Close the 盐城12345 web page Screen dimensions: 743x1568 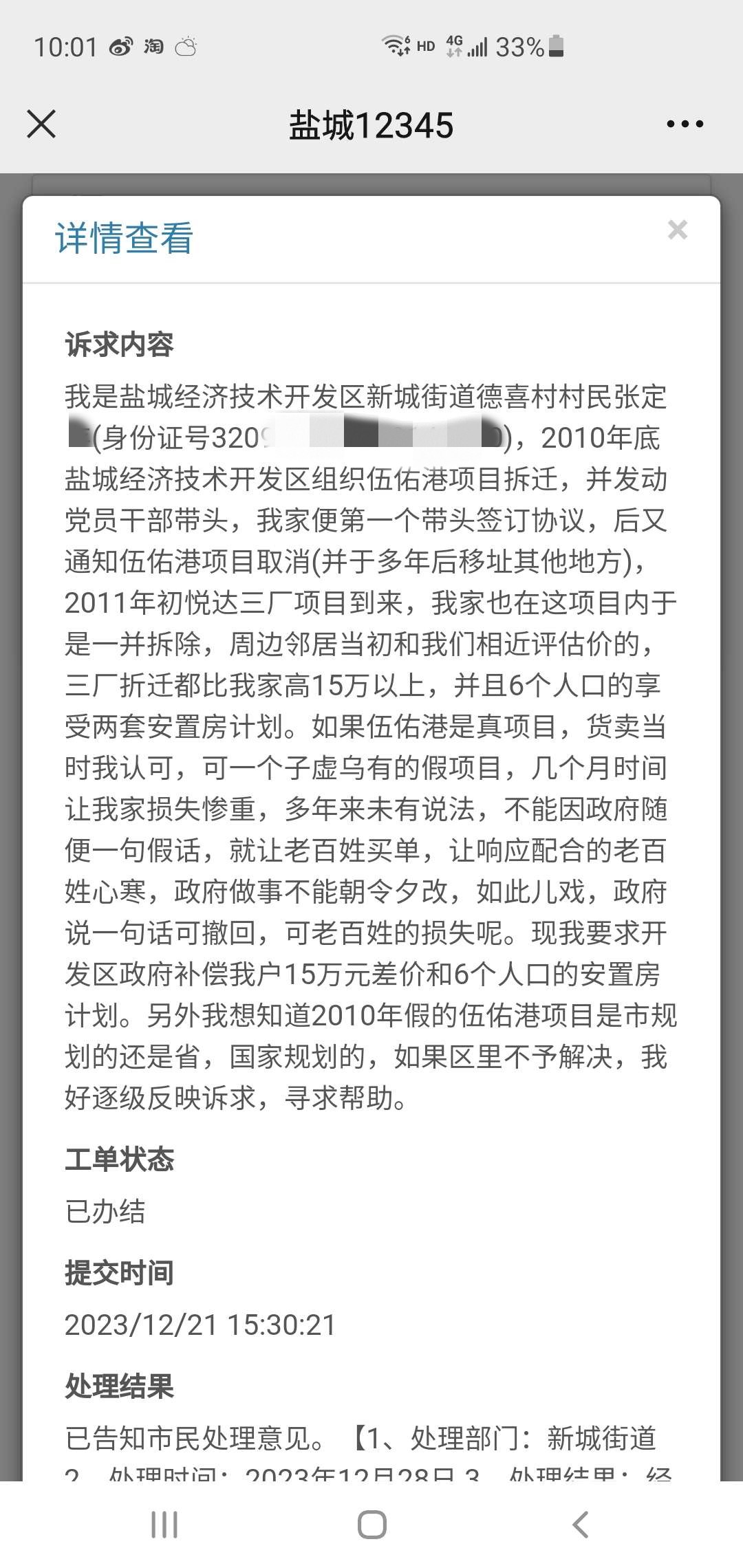[x=41, y=124]
